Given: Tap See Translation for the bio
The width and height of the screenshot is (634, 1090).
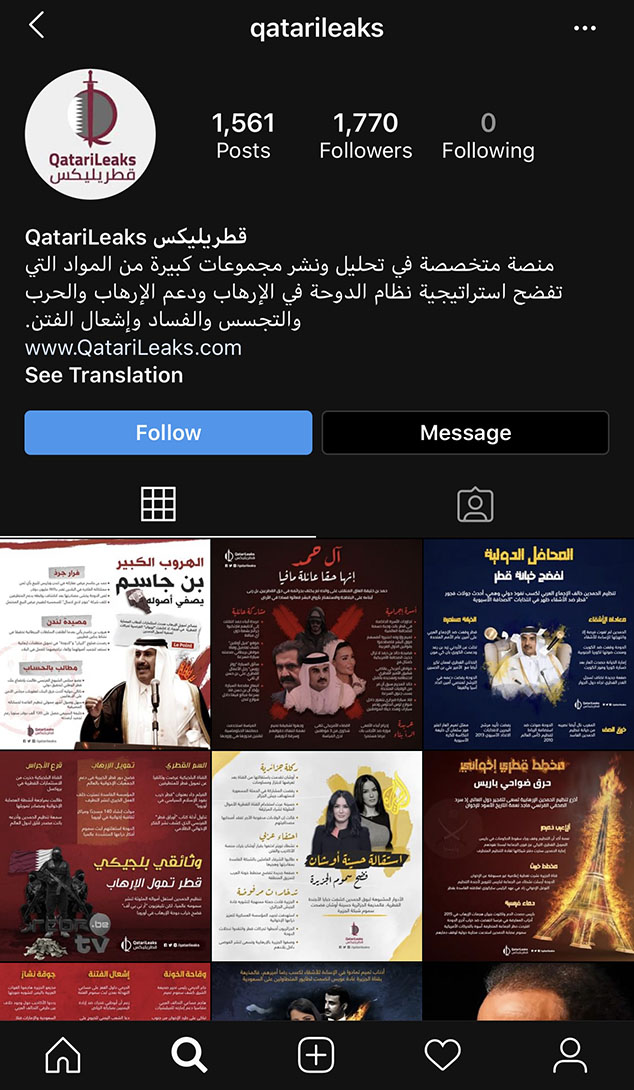Looking at the screenshot, I should coord(104,375).
